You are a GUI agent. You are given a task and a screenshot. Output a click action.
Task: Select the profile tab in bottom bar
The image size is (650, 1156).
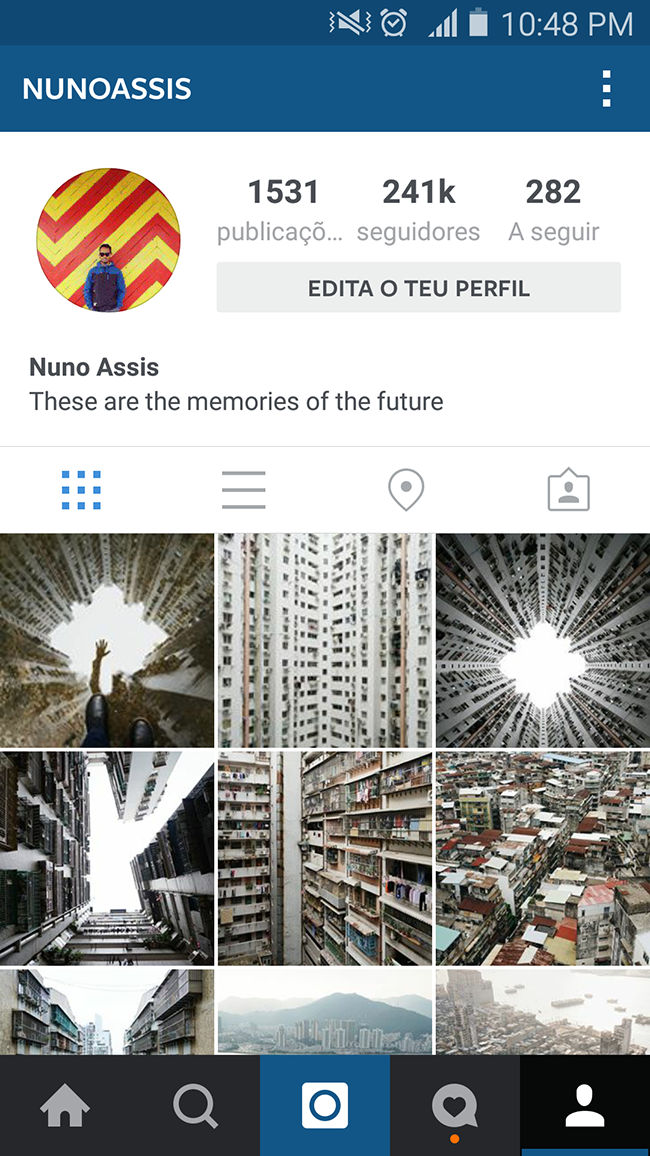[x=585, y=1106]
